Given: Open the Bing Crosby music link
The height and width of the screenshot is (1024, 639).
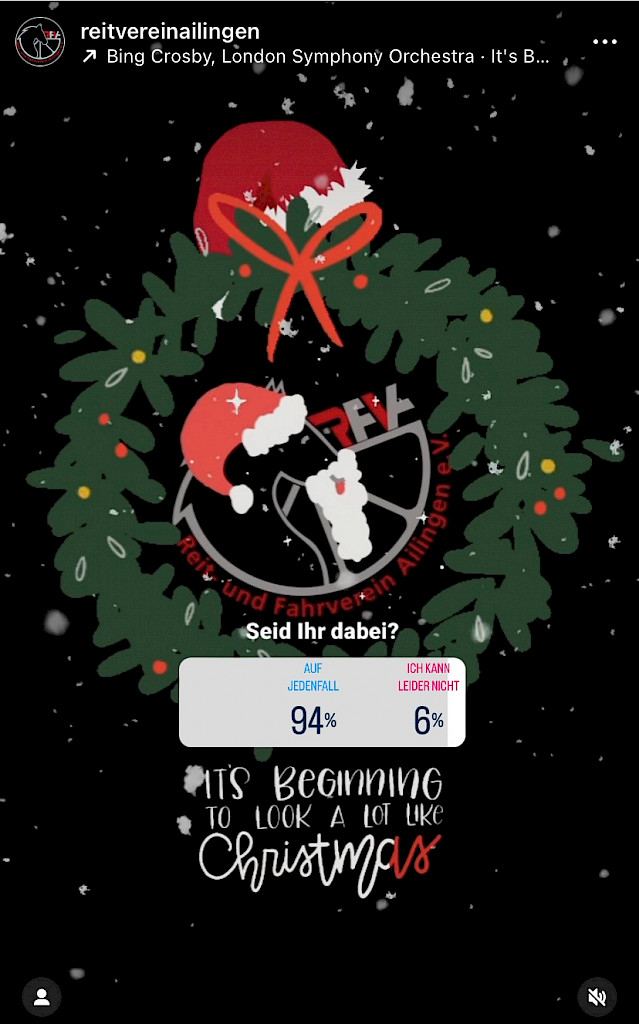Looking at the screenshot, I should tap(316, 57).
